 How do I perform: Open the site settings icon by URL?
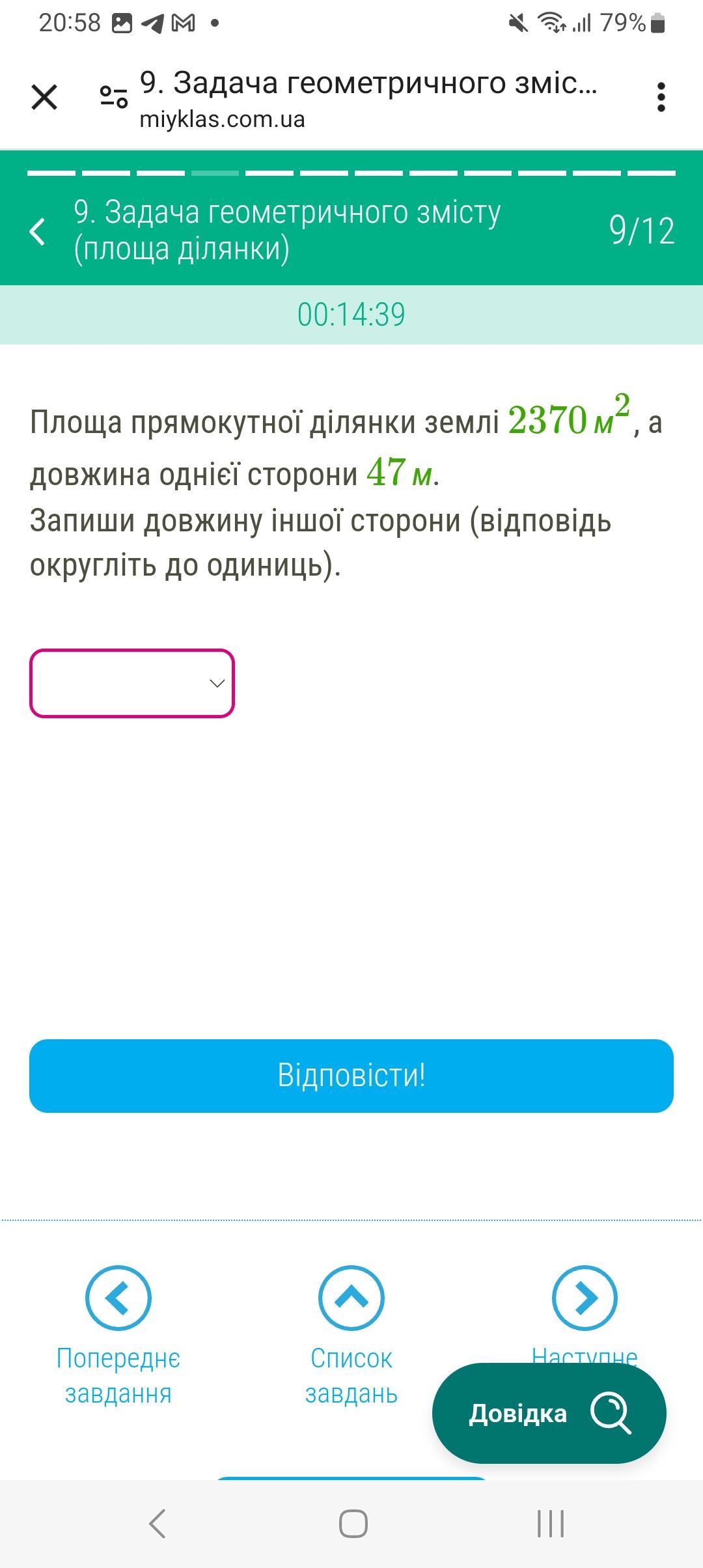(113, 98)
